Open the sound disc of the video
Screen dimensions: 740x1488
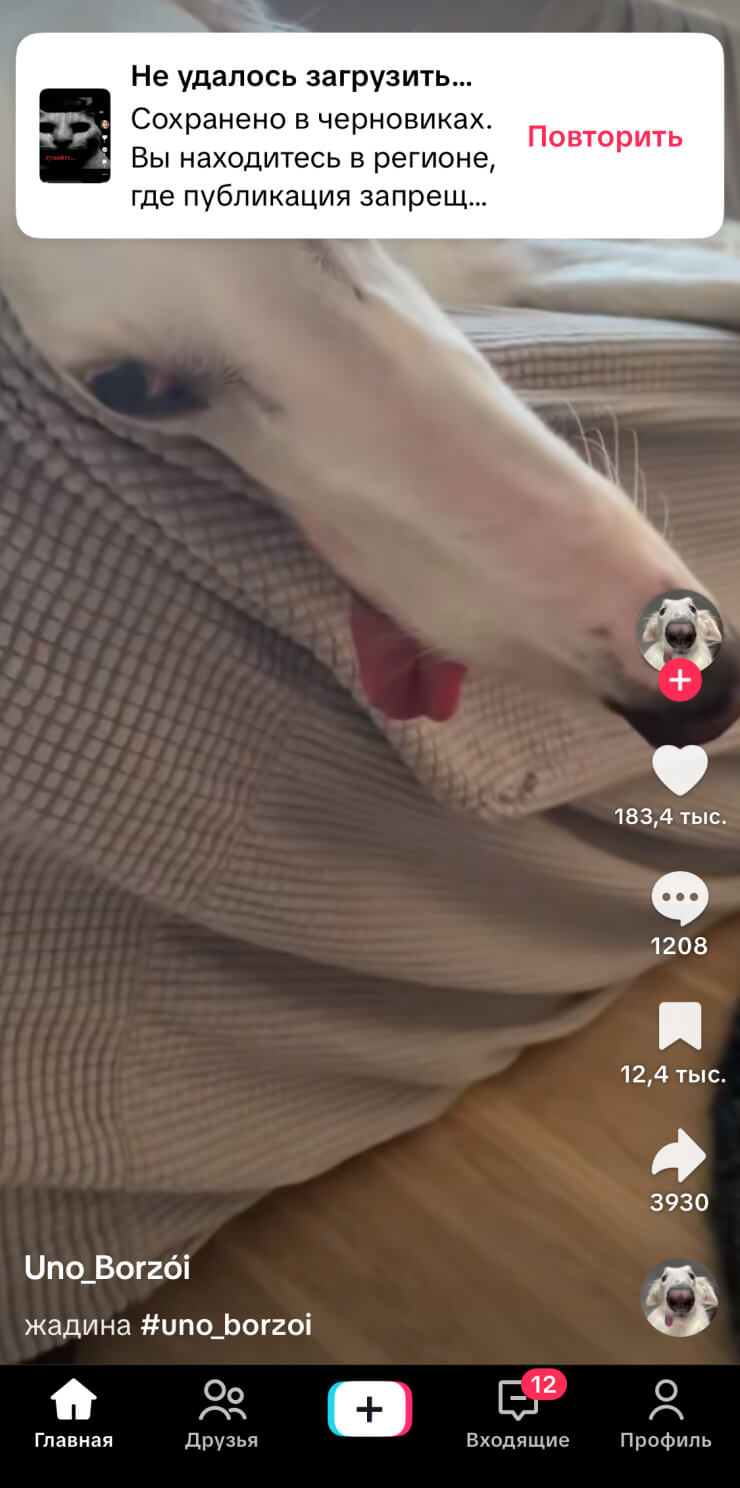(680, 1298)
